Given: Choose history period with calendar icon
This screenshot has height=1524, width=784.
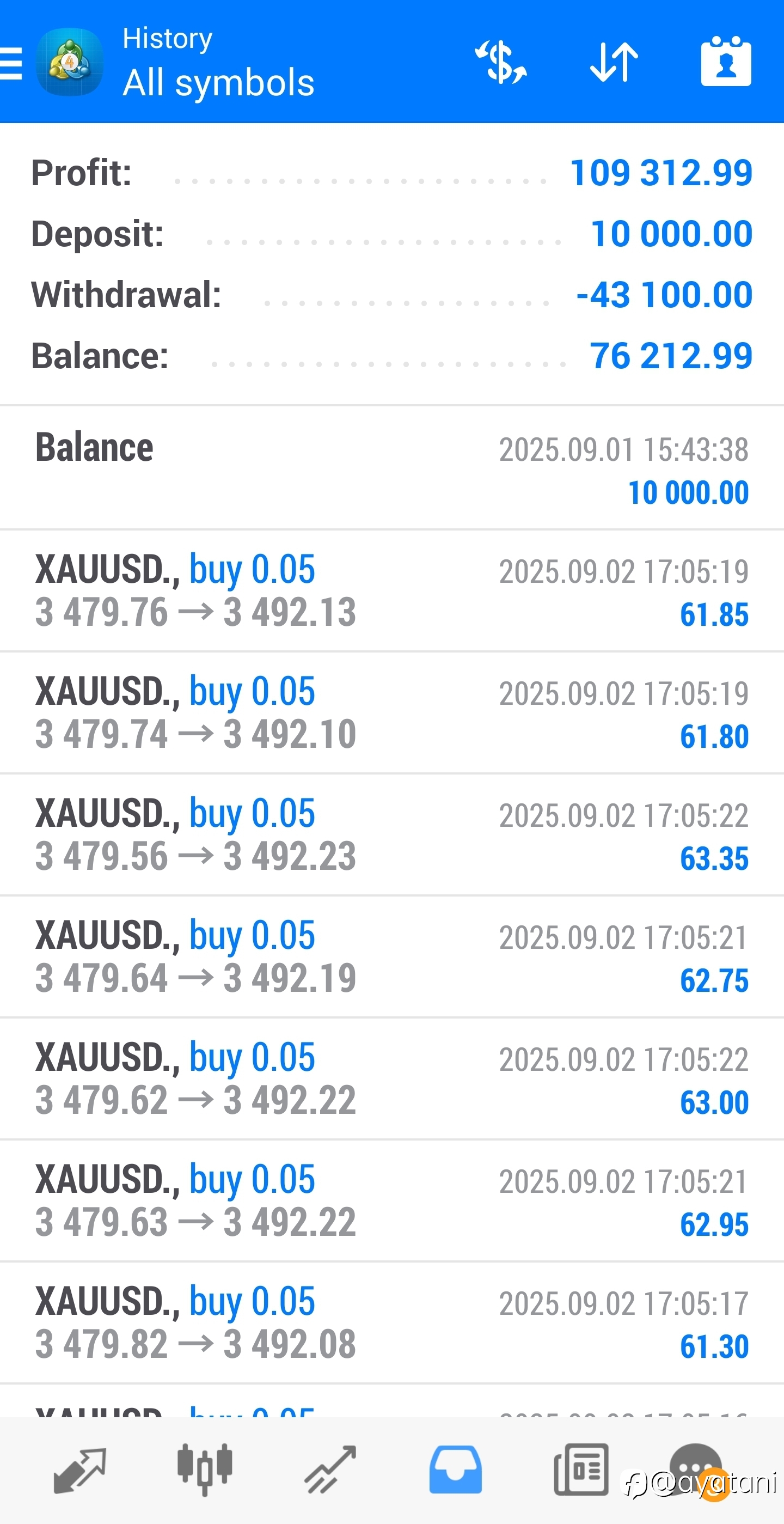Looking at the screenshot, I should click(x=725, y=62).
